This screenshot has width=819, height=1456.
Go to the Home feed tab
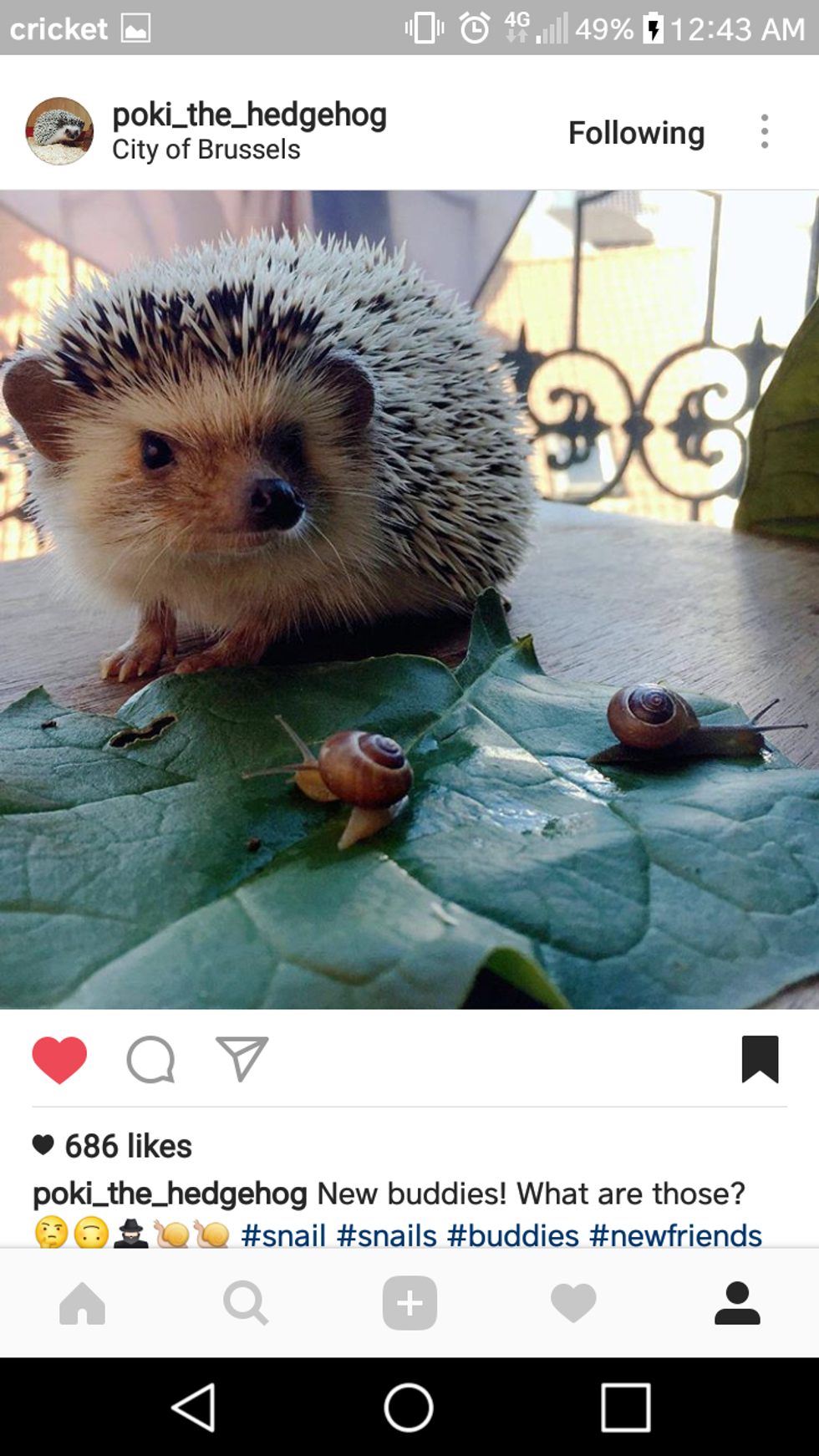click(82, 1303)
